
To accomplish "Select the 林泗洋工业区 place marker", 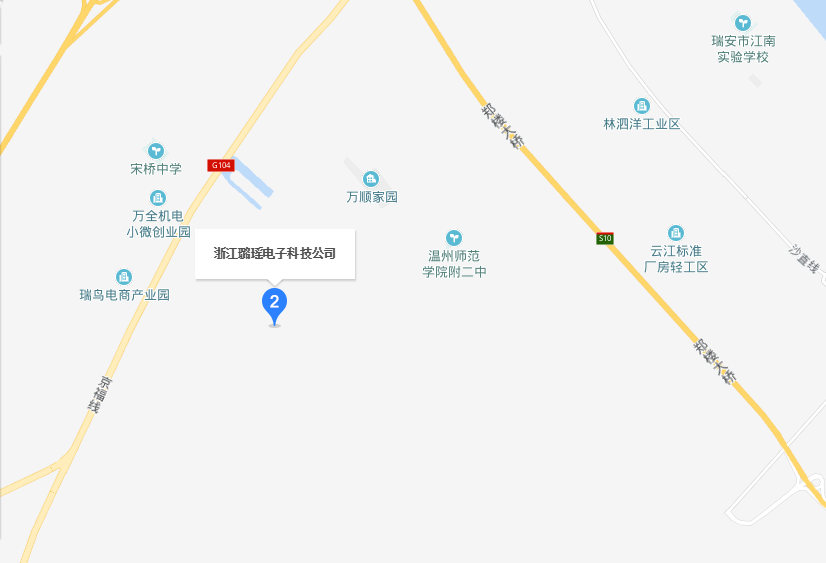I will click(x=641, y=106).
